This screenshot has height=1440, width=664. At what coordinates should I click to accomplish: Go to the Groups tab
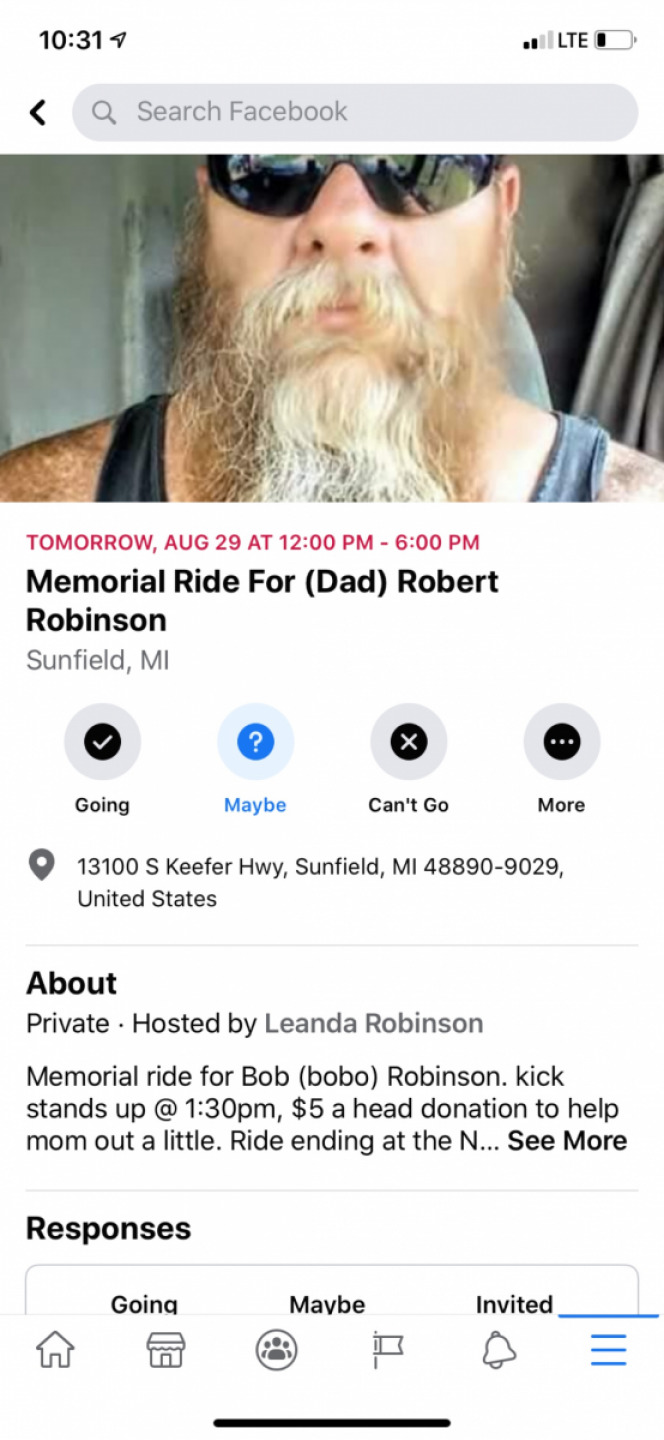pos(276,1350)
